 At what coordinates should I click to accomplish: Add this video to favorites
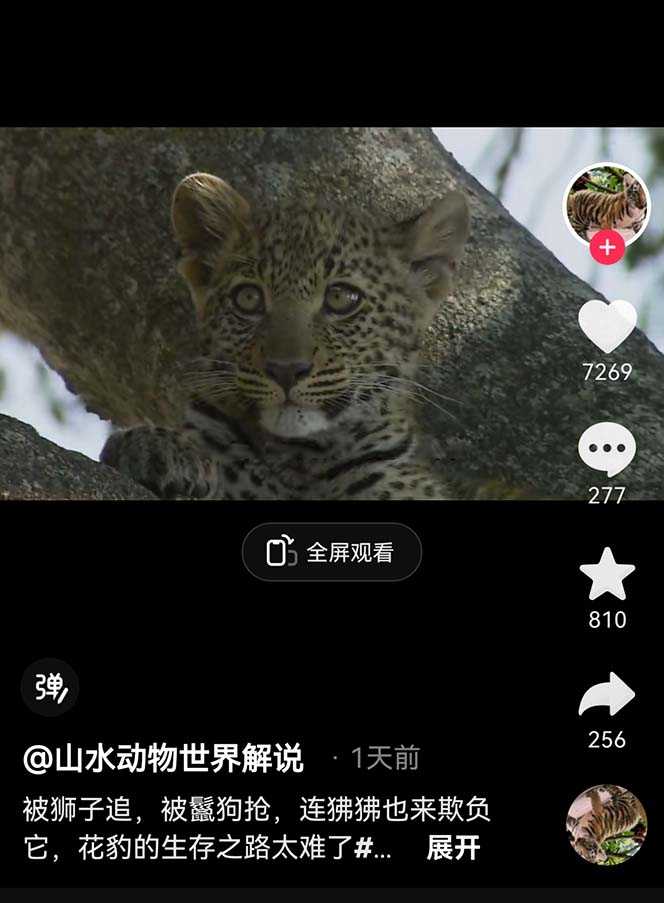607,575
